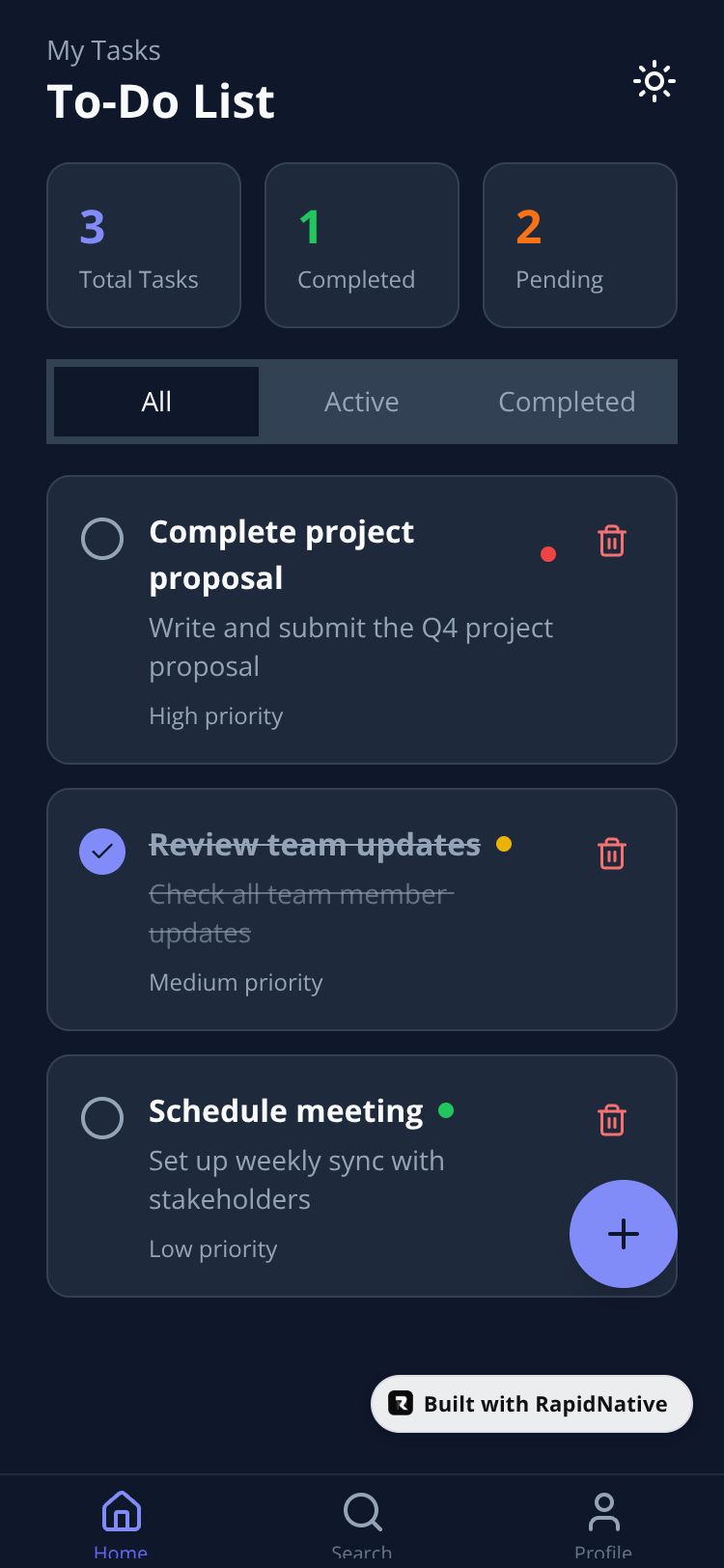Switch to the Search tab
This screenshot has height=1568, width=724.
[x=362, y=1521]
